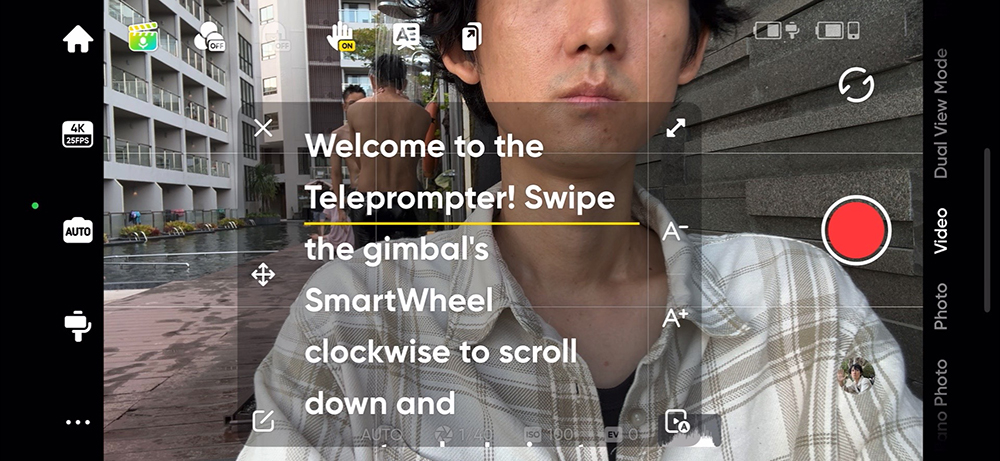Switch to Photo mode

click(940, 307)
